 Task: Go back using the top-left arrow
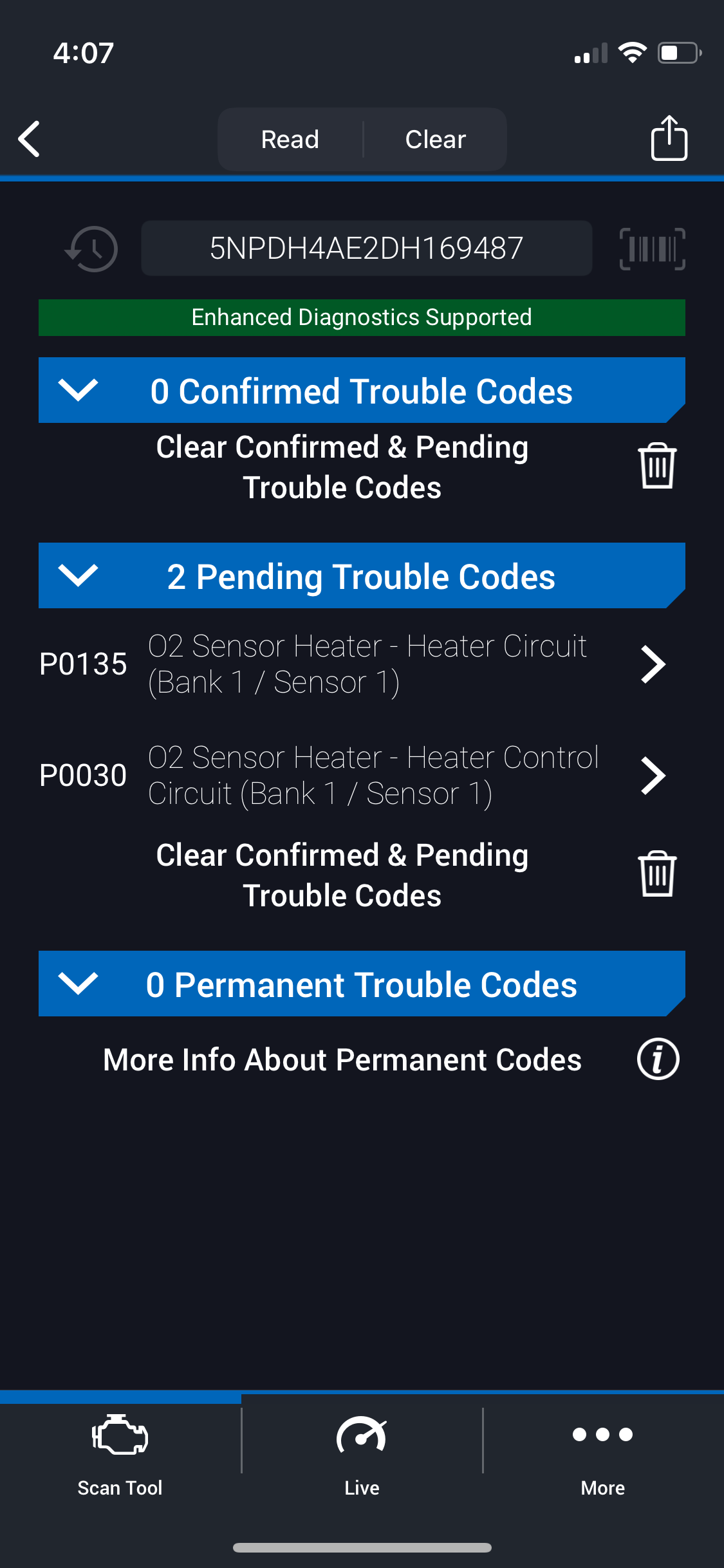tap(30, 139)
